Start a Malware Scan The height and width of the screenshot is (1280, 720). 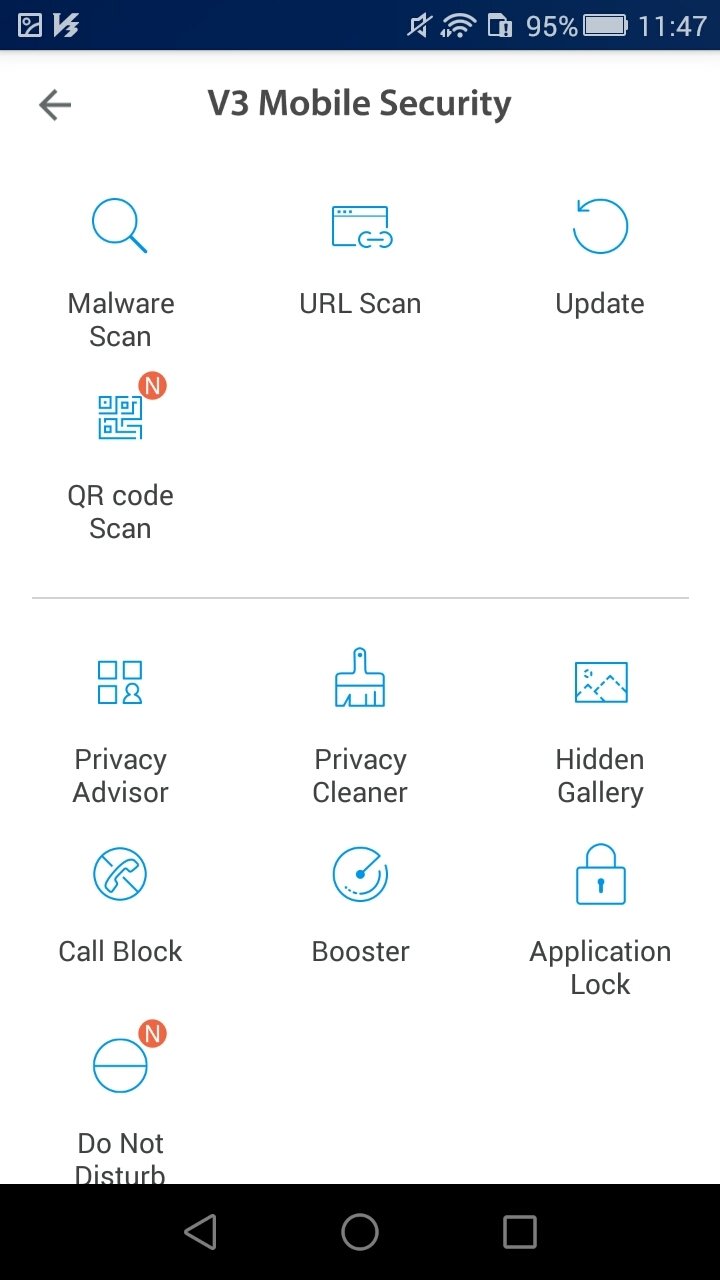click(120, 227)
